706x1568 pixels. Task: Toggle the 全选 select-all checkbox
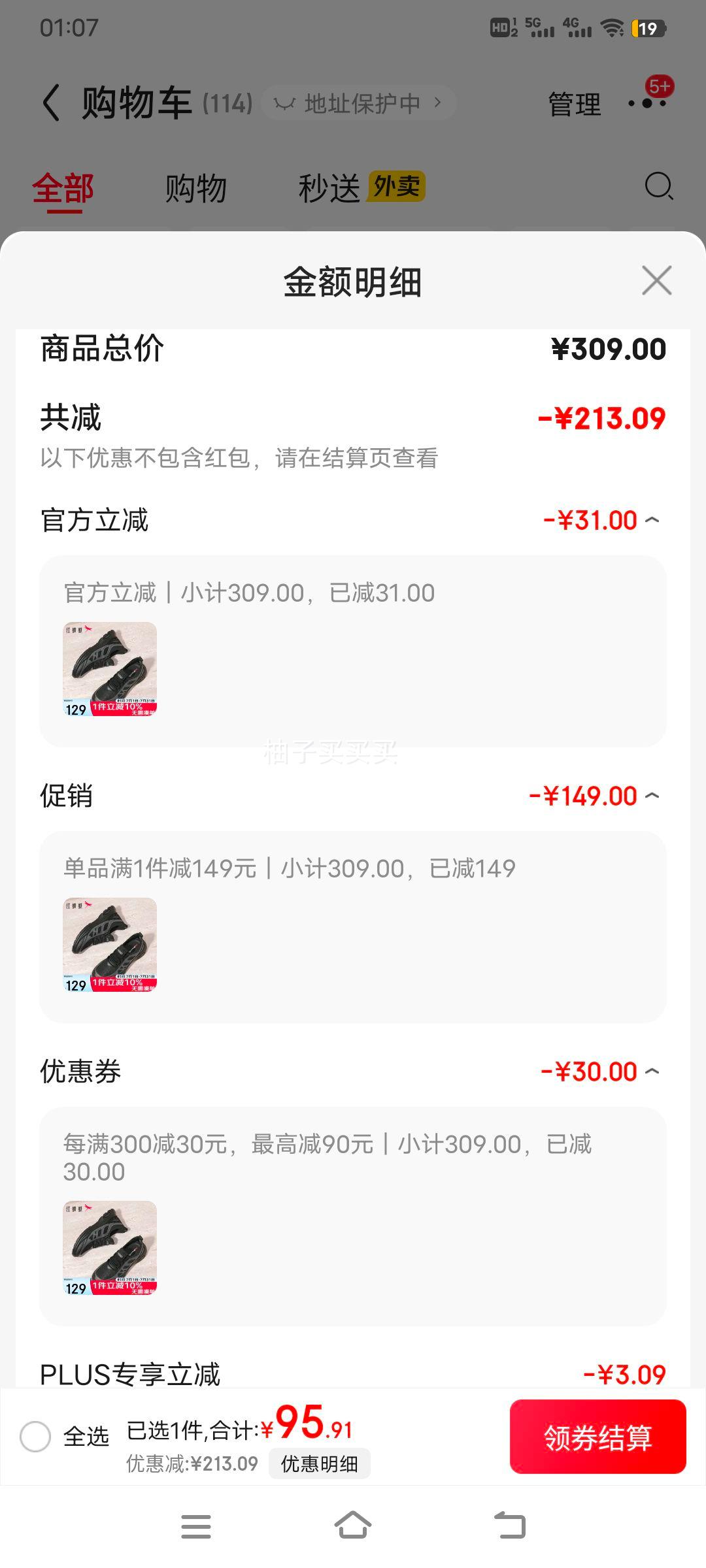(x=35, y=1437)
